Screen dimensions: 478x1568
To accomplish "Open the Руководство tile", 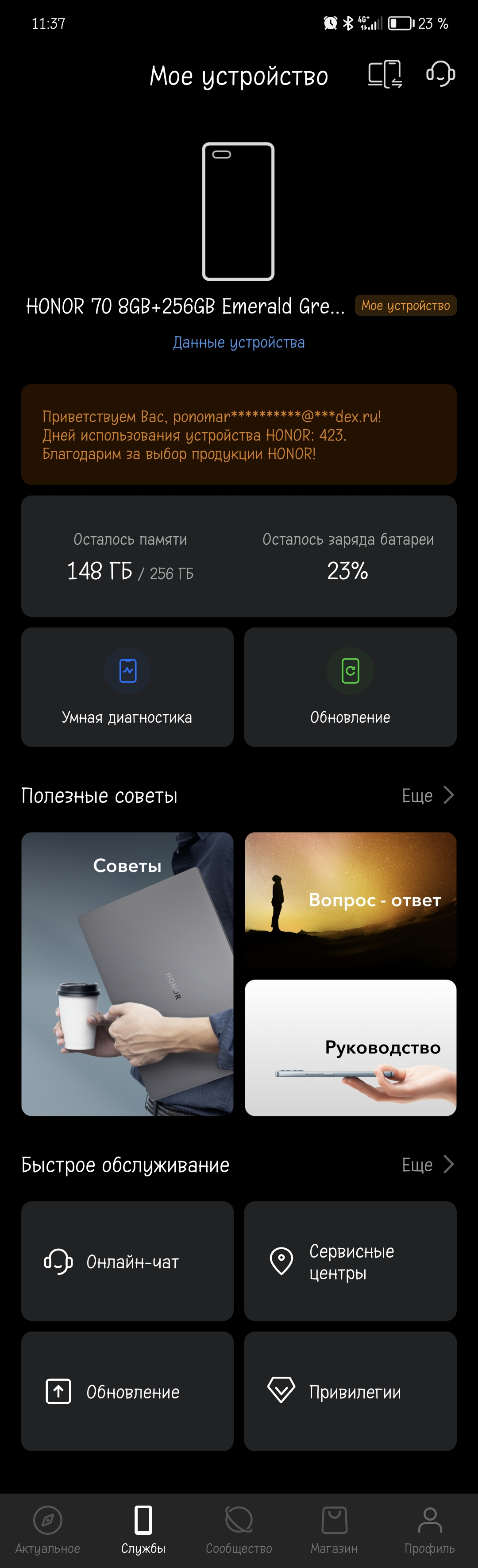I will [350, 1047].
